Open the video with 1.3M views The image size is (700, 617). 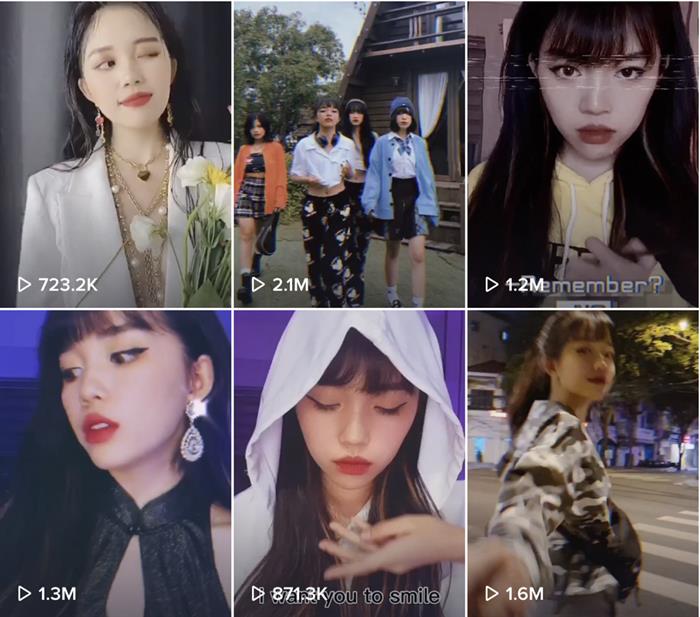115,462
